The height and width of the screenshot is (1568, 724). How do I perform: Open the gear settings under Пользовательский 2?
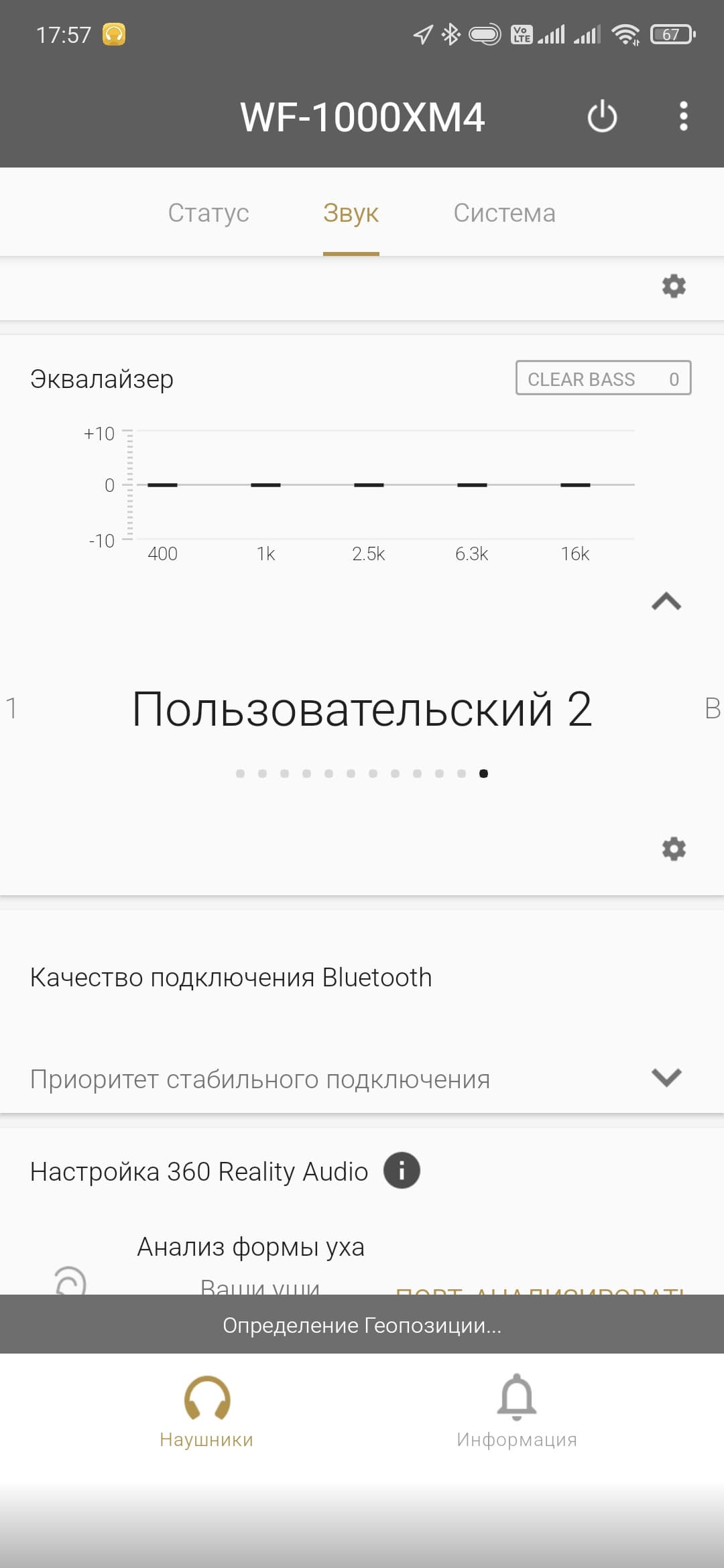tap(674, 849)
